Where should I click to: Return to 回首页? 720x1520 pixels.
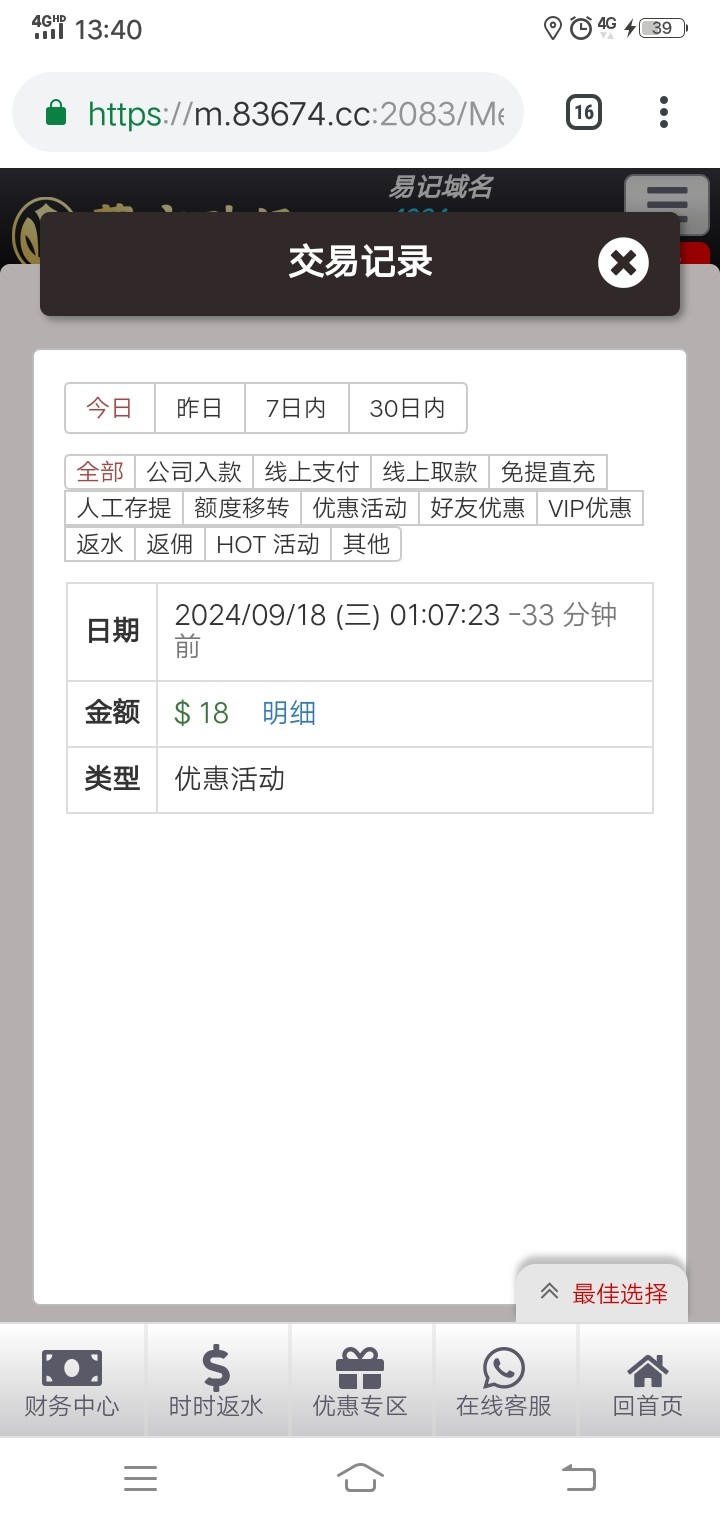[648, 1381]
